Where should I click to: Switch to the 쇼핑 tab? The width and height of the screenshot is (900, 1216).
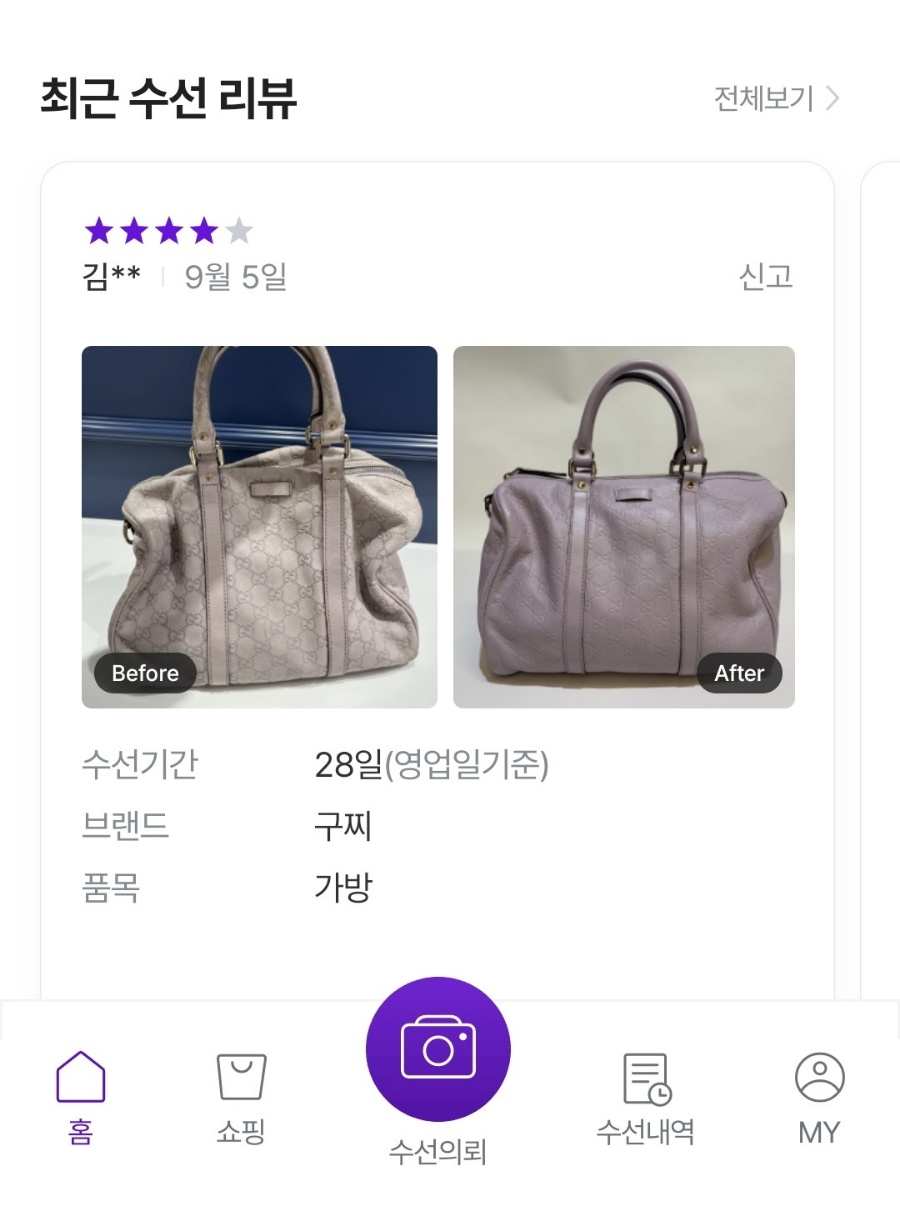coord(241,1097)
